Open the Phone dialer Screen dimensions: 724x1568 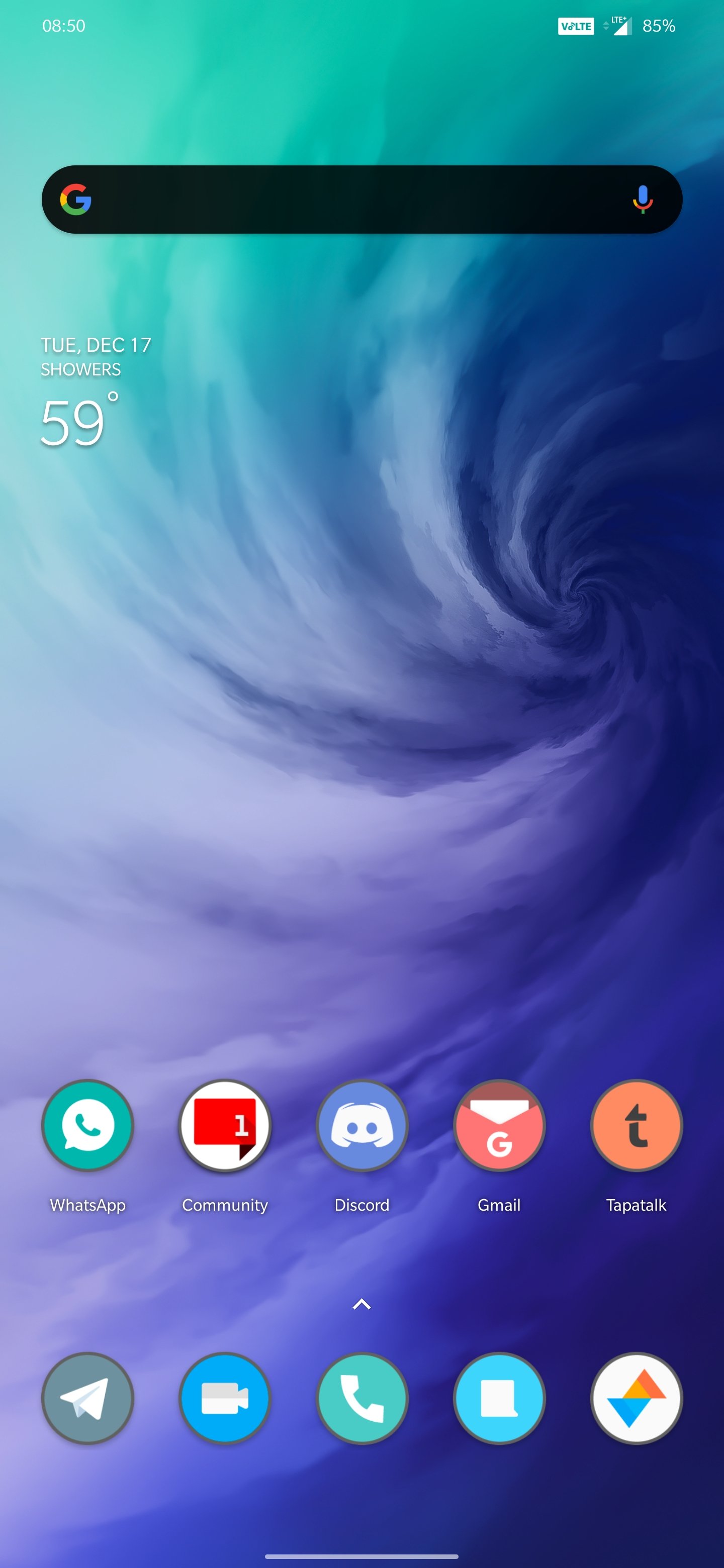[361, 1398]
